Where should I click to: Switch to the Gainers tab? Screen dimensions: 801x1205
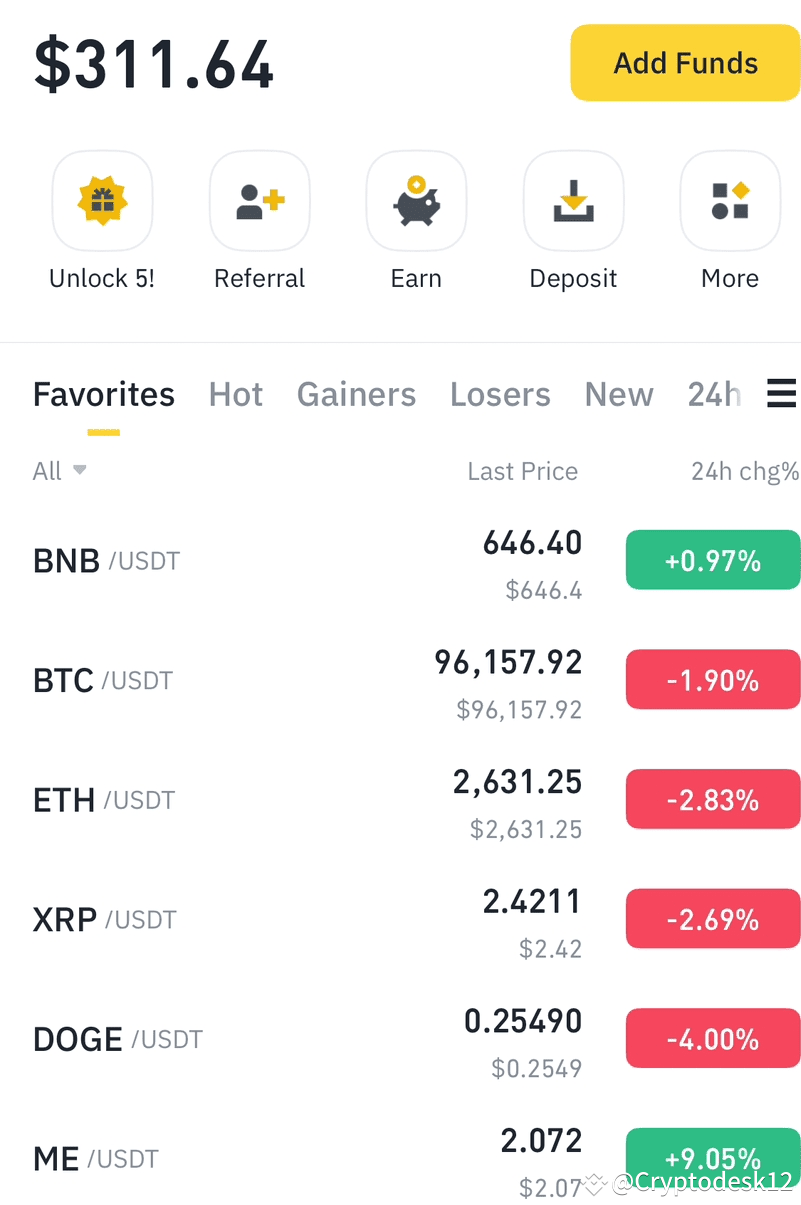[356, 395]
